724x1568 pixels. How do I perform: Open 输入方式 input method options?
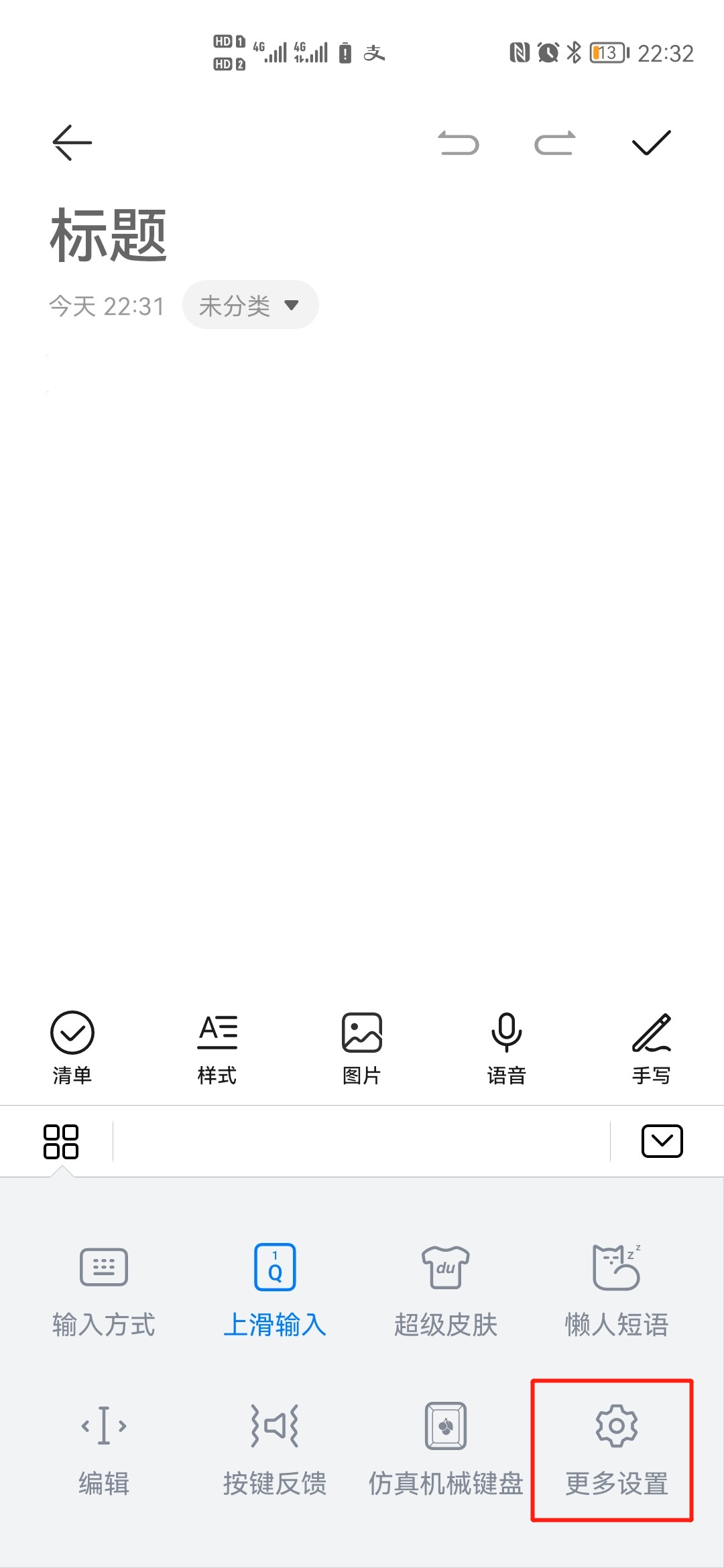[104, 1291]
